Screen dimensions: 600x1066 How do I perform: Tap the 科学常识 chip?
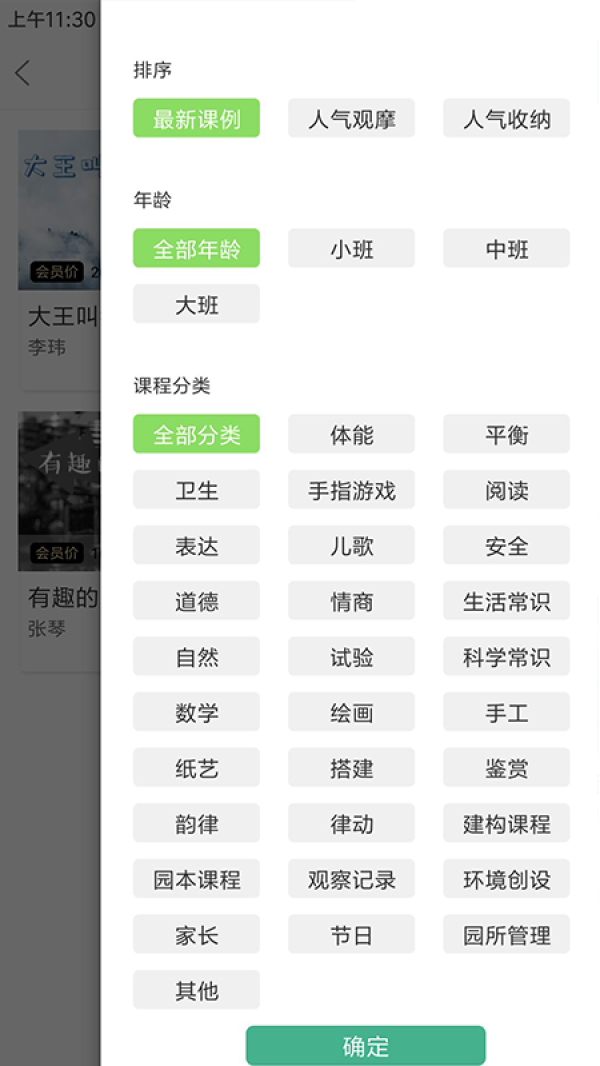point(506,657)
